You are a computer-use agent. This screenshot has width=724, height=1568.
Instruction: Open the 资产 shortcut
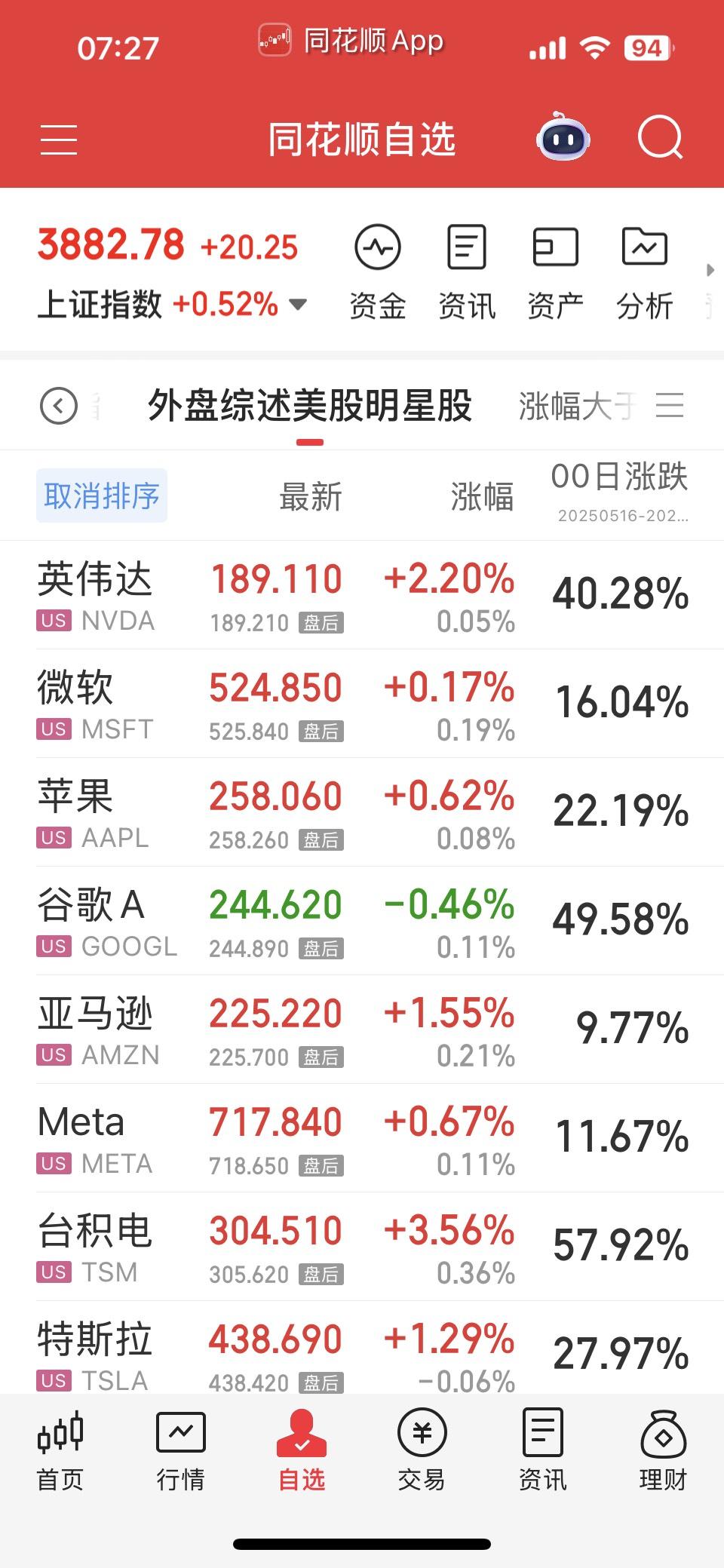pos(555,272)
